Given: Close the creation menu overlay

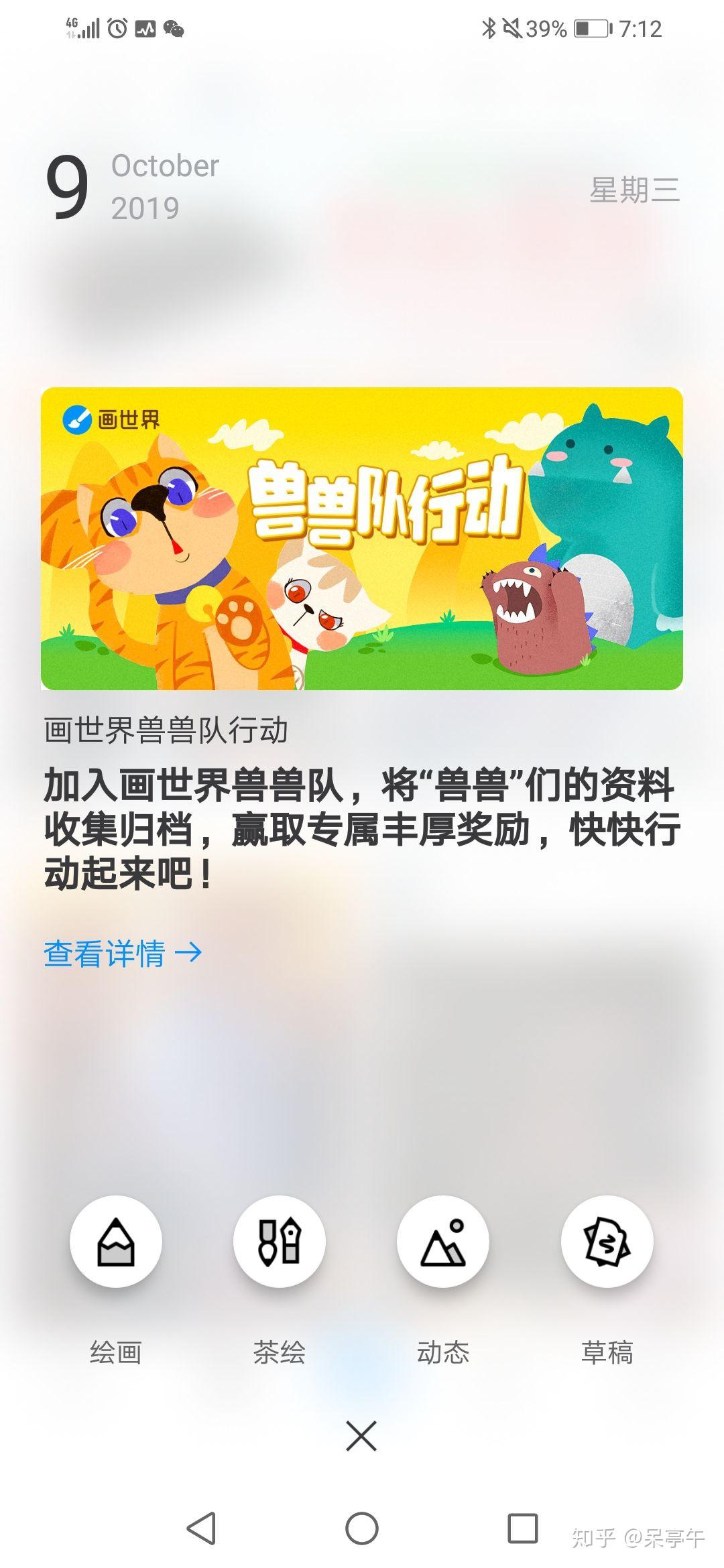Looking at the screenshot, I should 361,1435.
